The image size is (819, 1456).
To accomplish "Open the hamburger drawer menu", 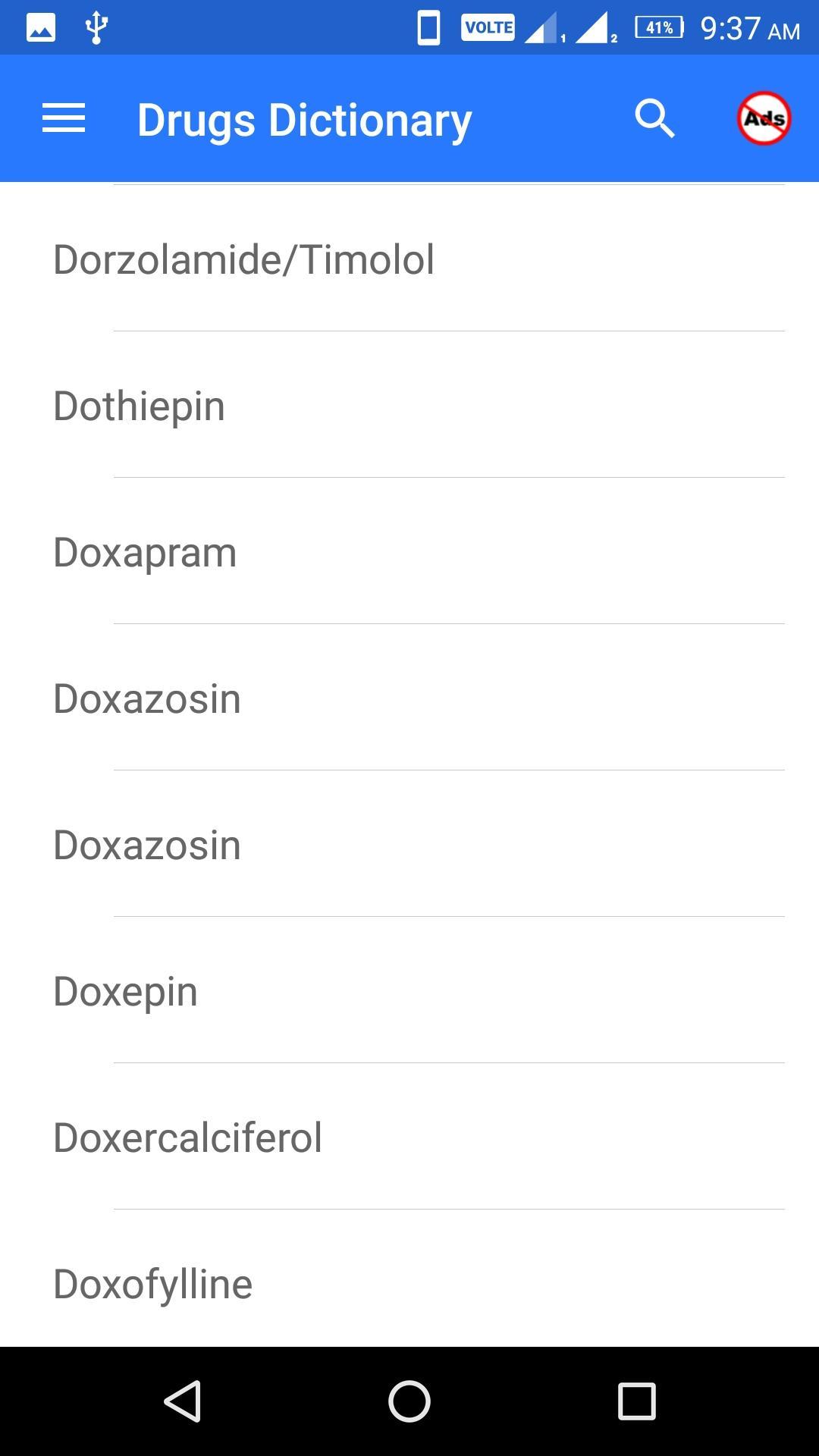I will (64, 118).
